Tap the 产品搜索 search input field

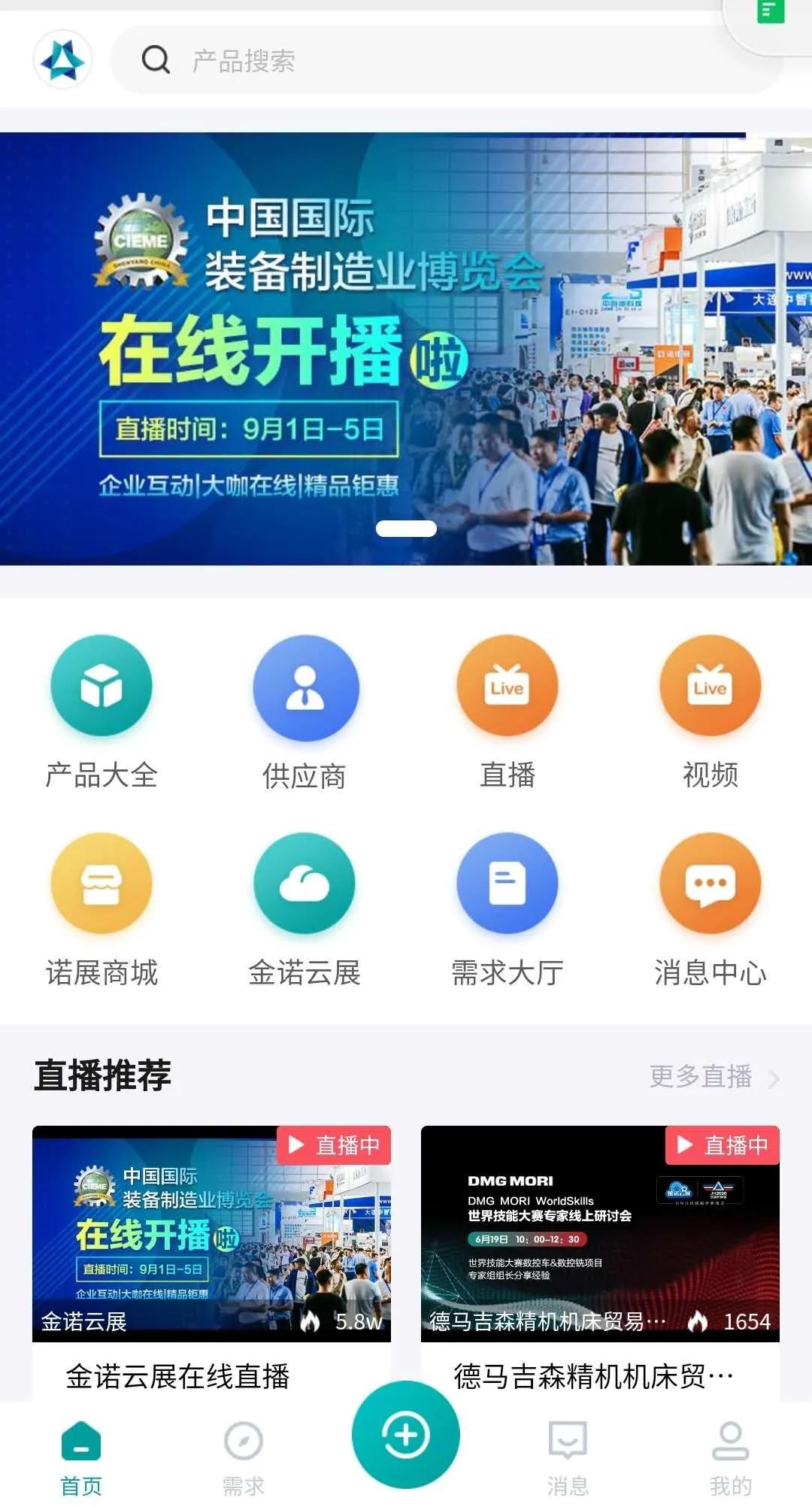click(x=376, y=62)
